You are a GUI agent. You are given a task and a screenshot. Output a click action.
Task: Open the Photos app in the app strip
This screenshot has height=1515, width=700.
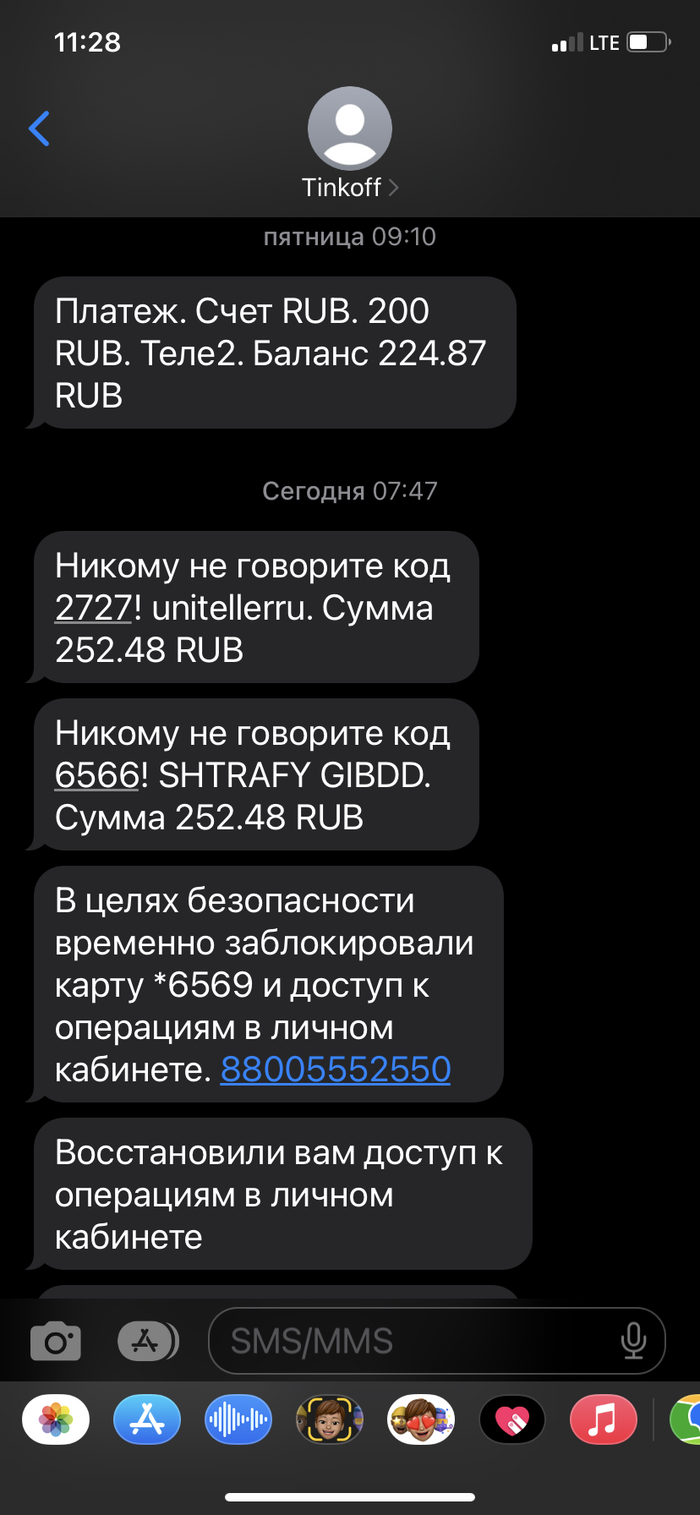pyautogui.click(x=56, y=1418)
